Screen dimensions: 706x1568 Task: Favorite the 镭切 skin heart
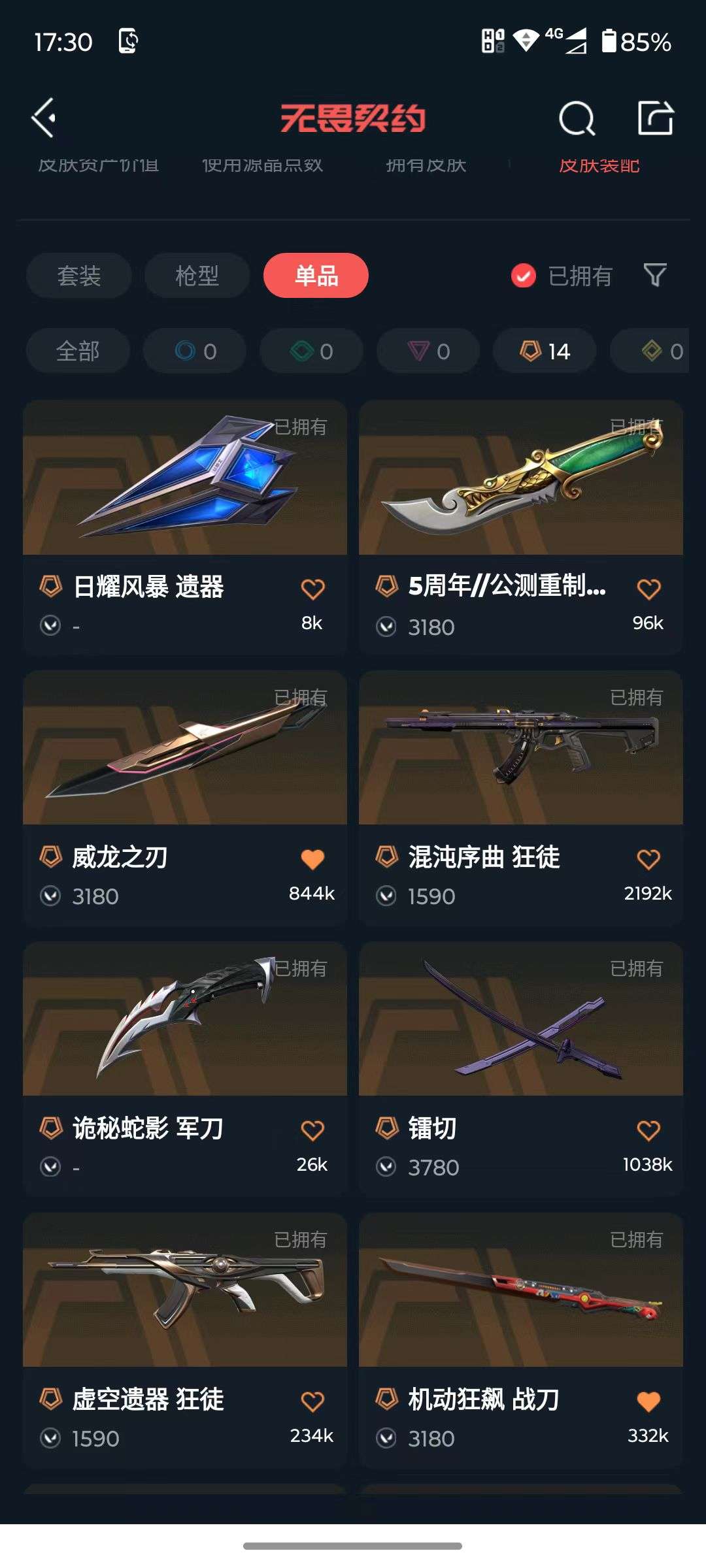[x=648, y=1126]
